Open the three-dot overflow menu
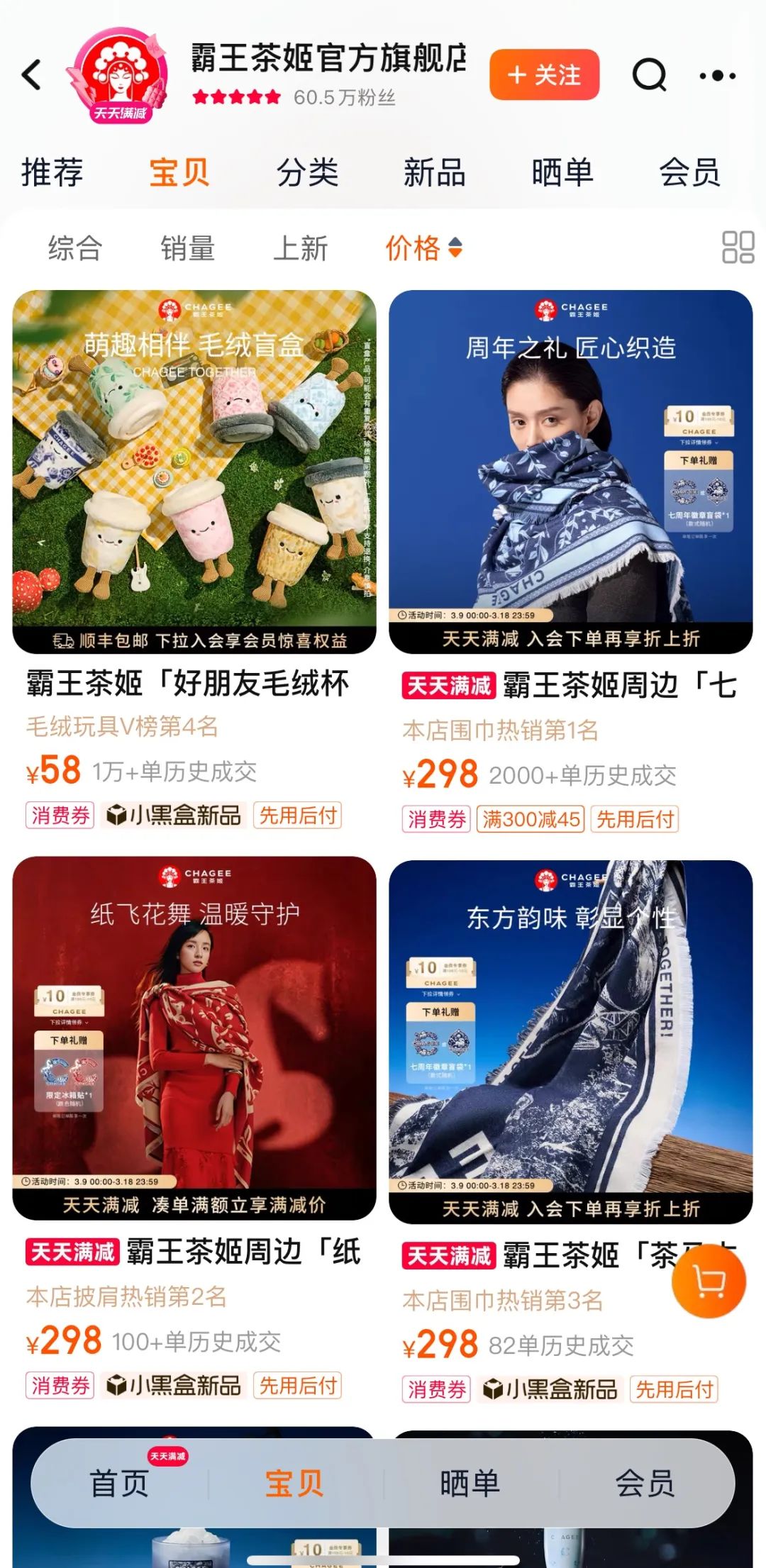The height and width of the screenshot is (1568, 766). point(717,75)
